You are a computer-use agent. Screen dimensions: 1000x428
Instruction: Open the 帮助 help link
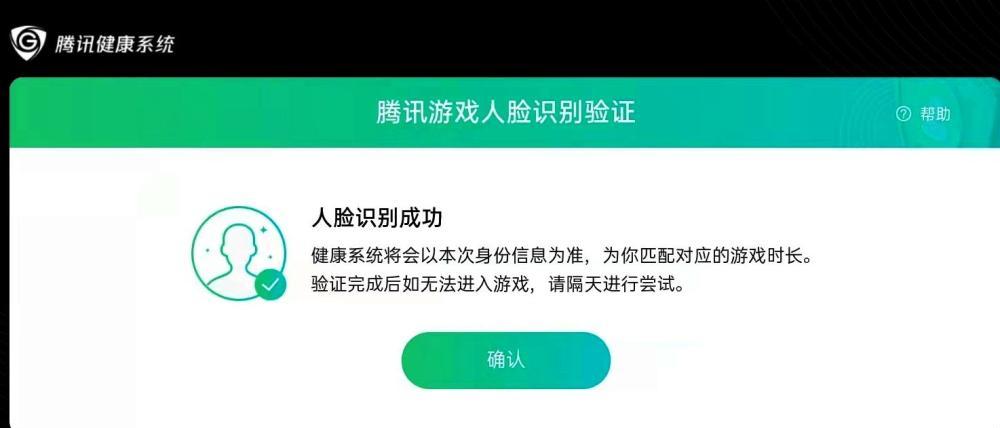[924, 114]
